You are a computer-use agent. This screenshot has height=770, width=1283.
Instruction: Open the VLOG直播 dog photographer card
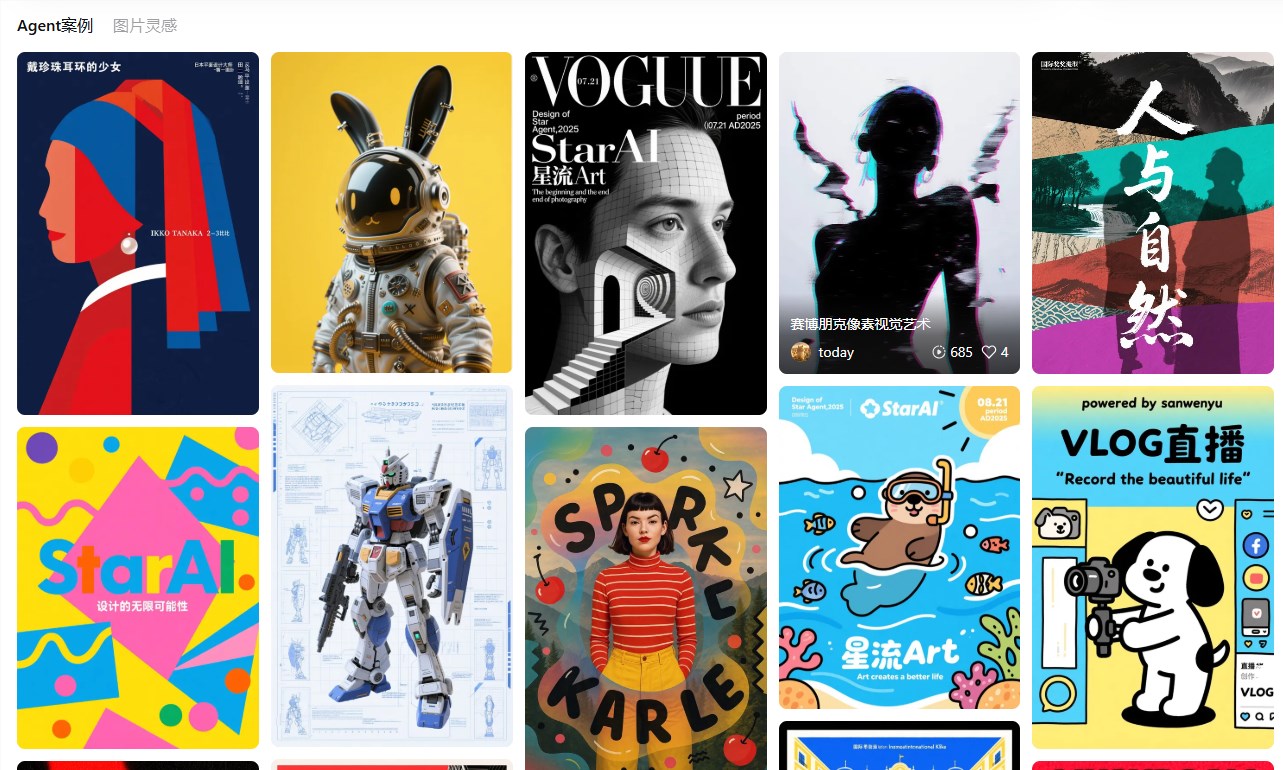(1152, 567)
